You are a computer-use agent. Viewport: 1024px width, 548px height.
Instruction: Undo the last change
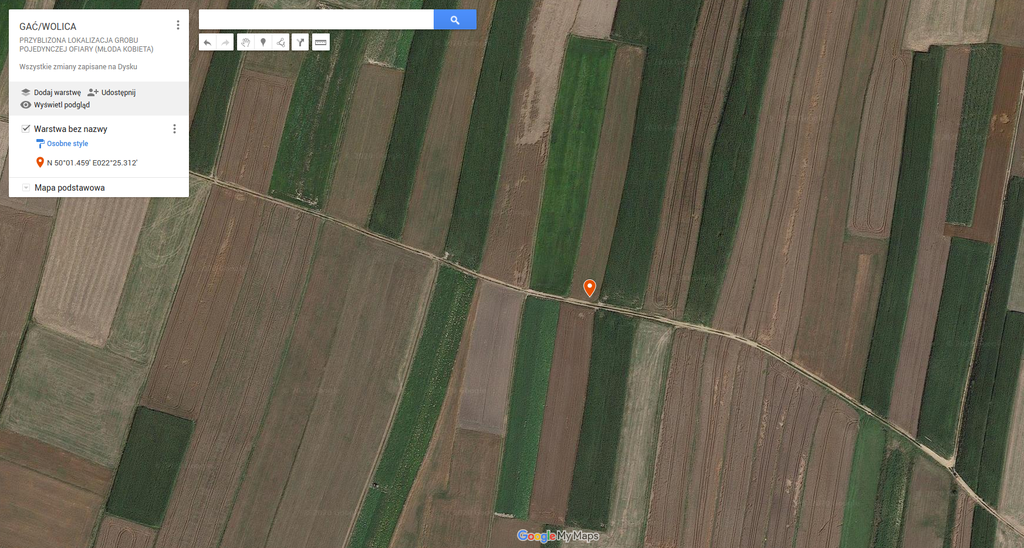pos(207,42)
